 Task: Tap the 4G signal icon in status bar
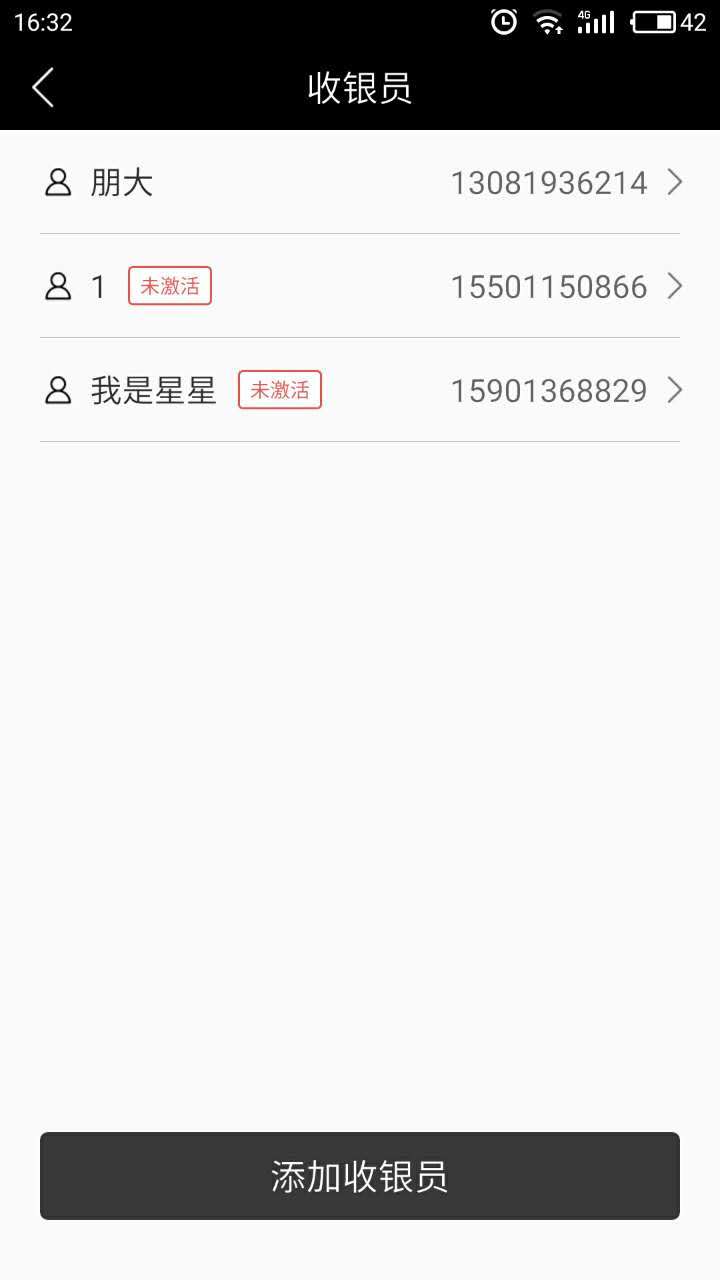[594, 21]
